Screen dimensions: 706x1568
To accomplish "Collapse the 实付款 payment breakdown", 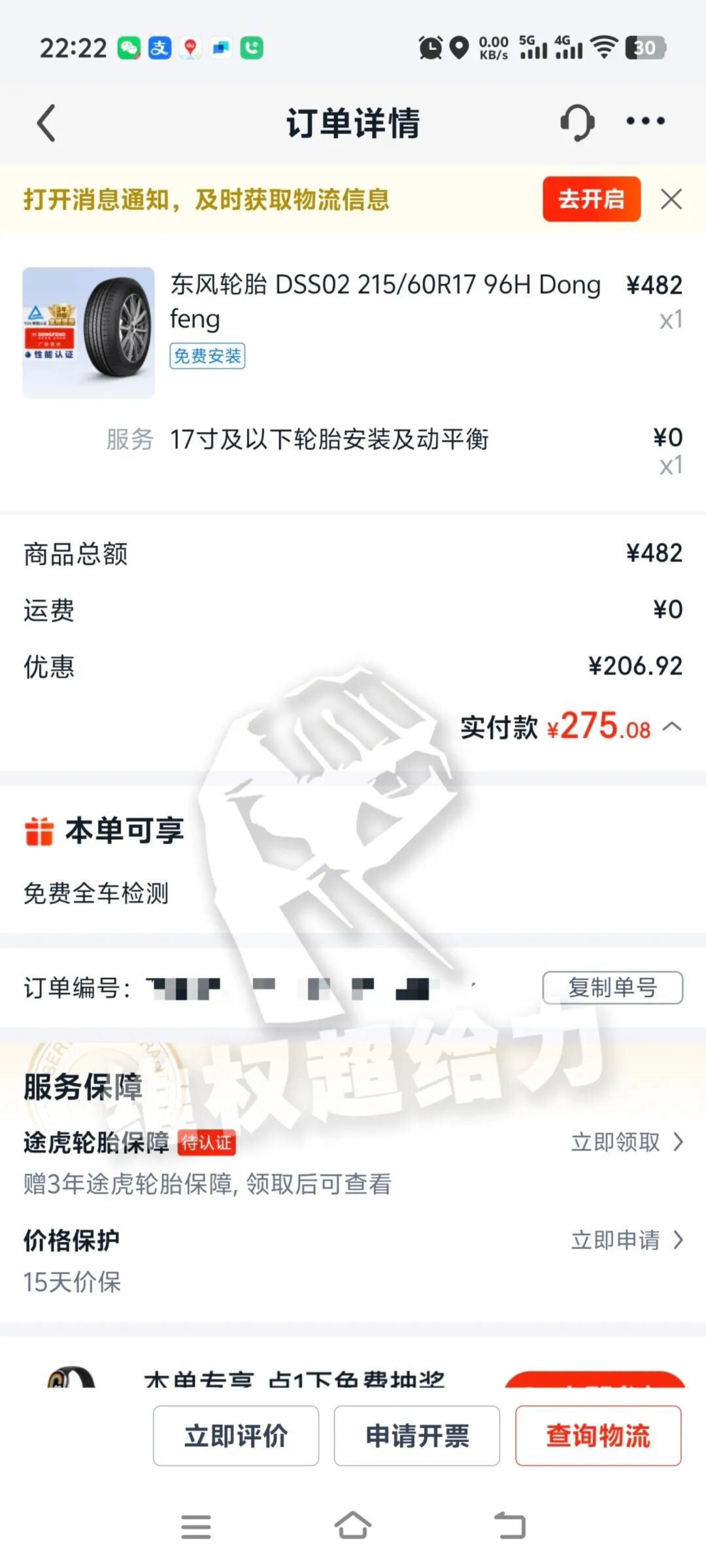I will (x=672, y=727).
